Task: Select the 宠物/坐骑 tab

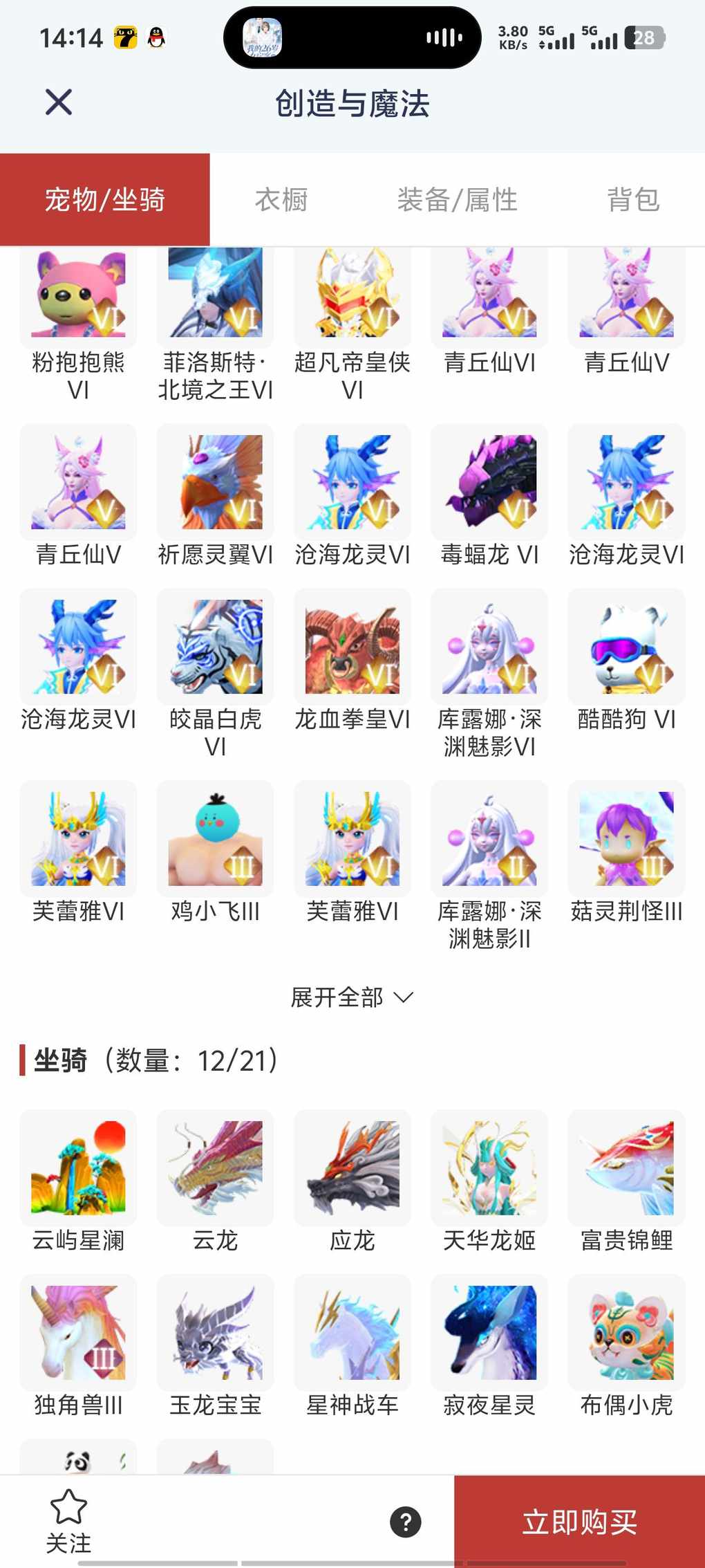Action: click(105, 200)
